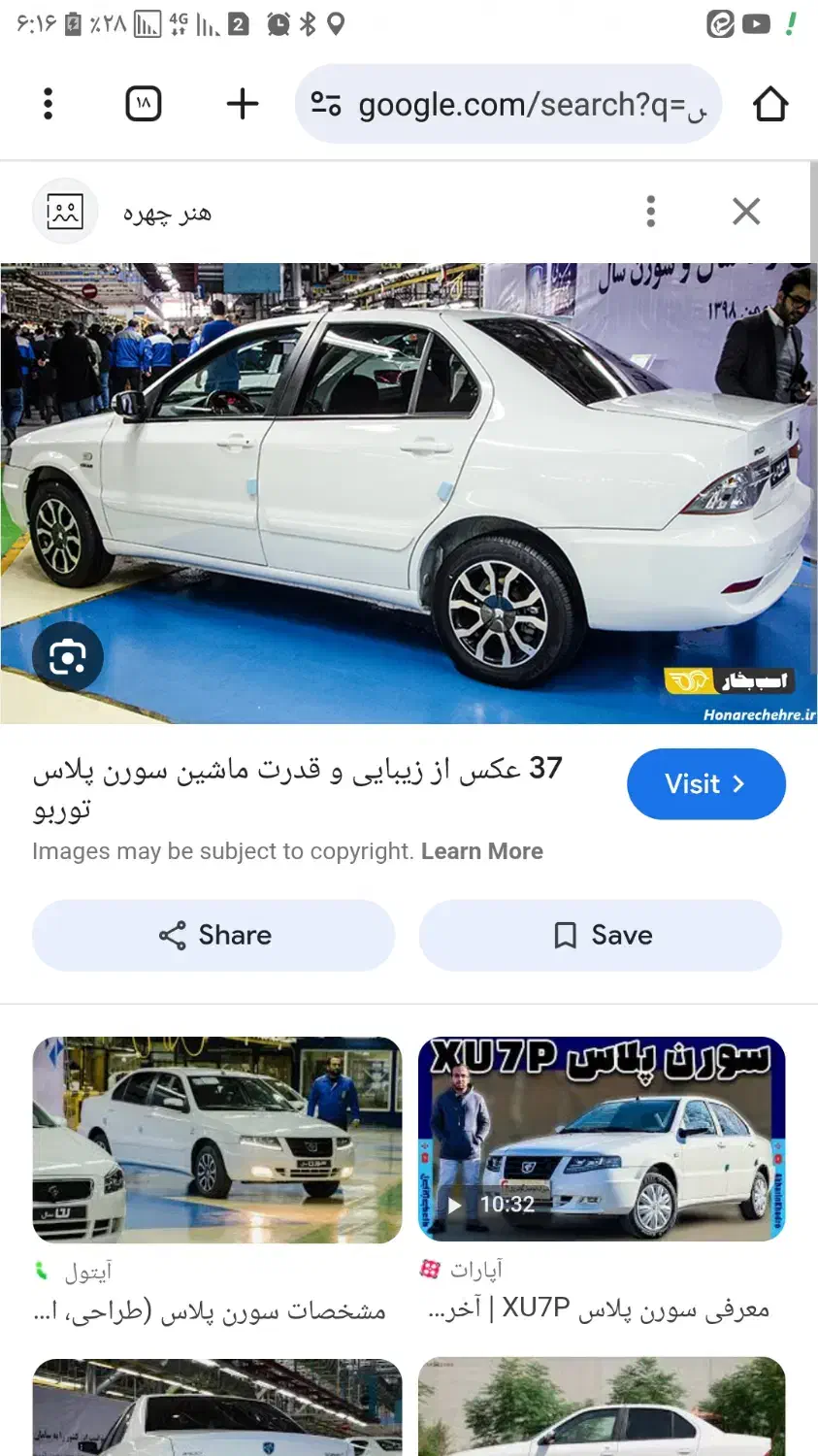818x1456 pixels.
Task: Open the large white car image
Action: click(x=409, y=493)
